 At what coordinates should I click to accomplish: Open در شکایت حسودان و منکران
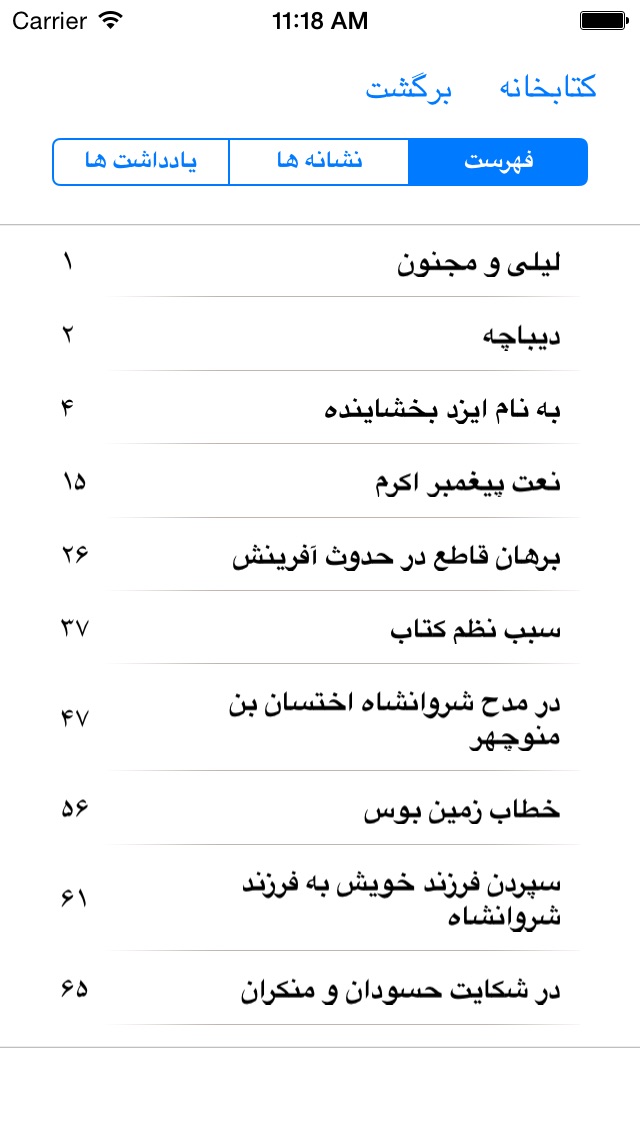[x=320, y=988]
